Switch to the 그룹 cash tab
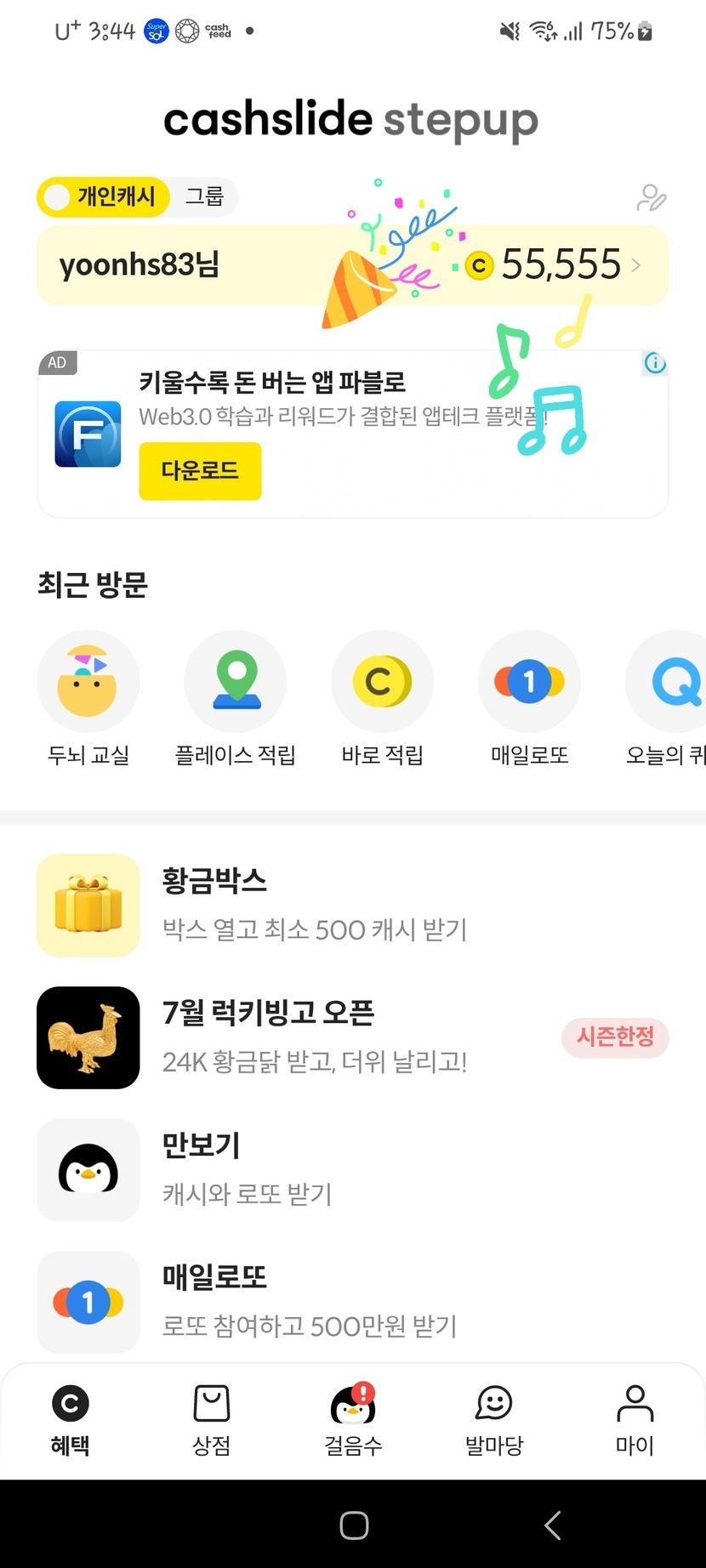 tap(204, 196)
